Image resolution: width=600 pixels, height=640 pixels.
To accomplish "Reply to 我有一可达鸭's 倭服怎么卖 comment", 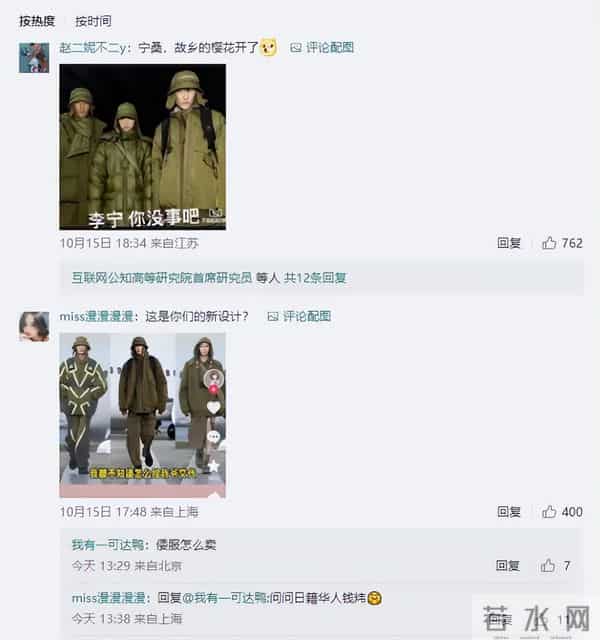I will tap(509, 566).
